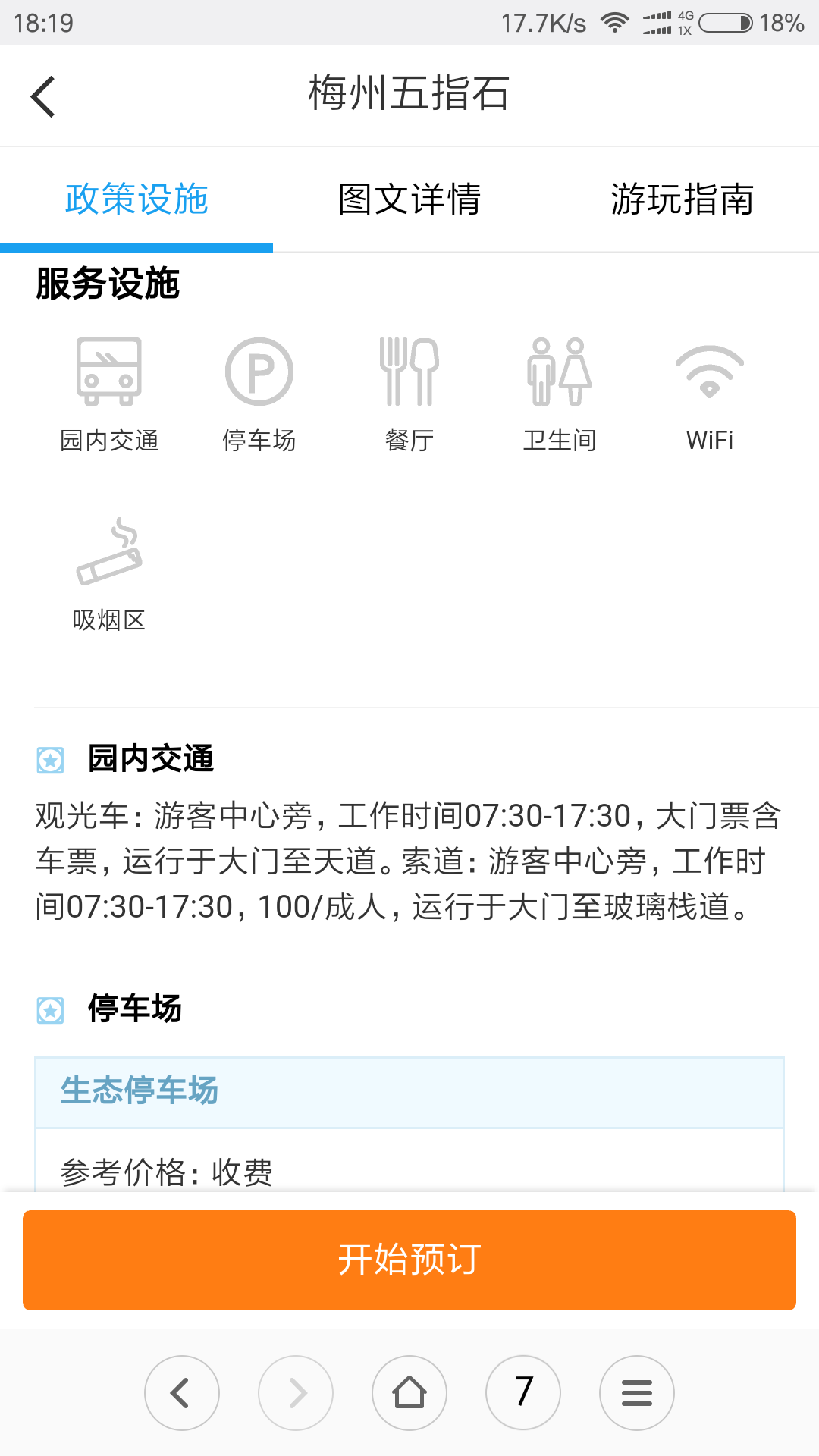The height and width of the screenshot is (1456, 819).
Task: Go back from 梅州五指石 page
Action: [x=43, y=96]
